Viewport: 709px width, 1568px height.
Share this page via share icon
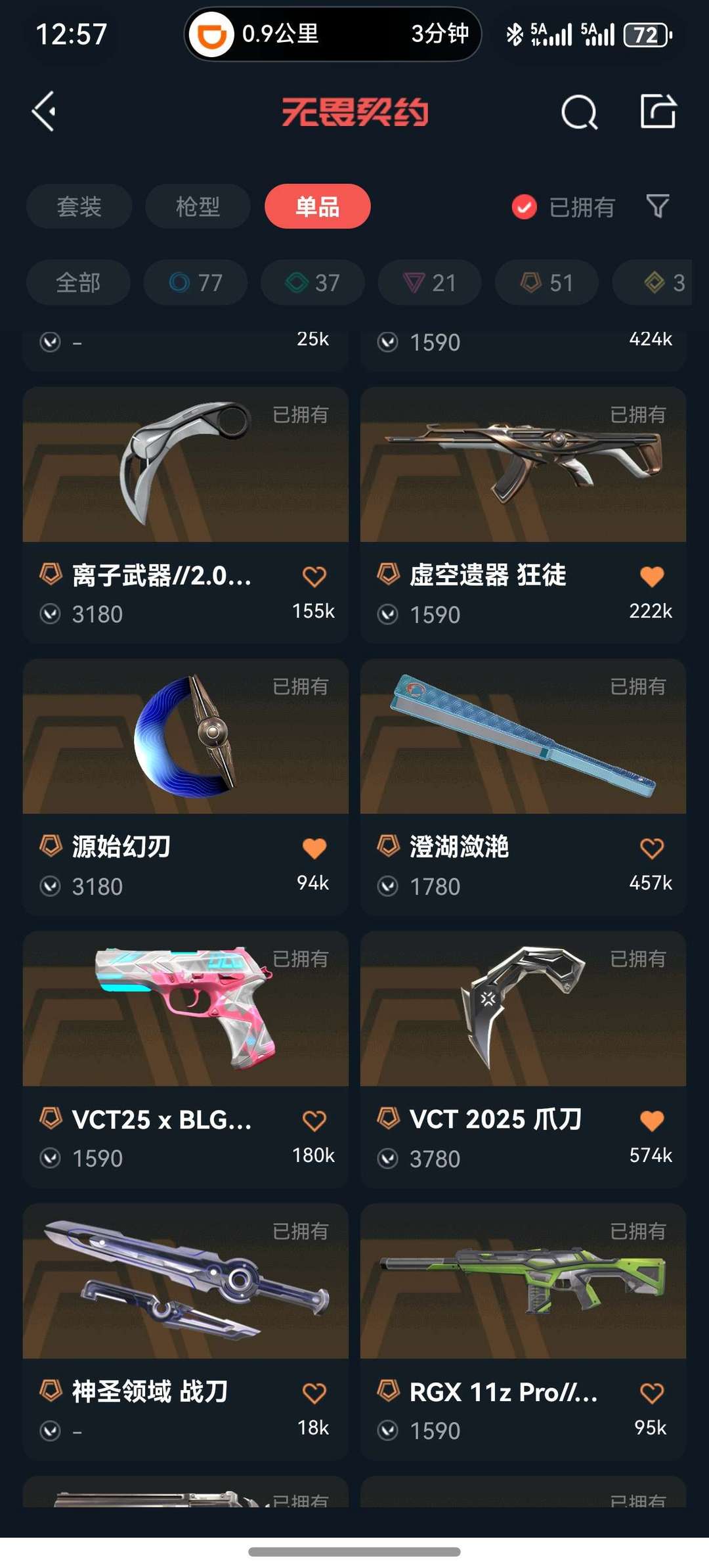658,111
